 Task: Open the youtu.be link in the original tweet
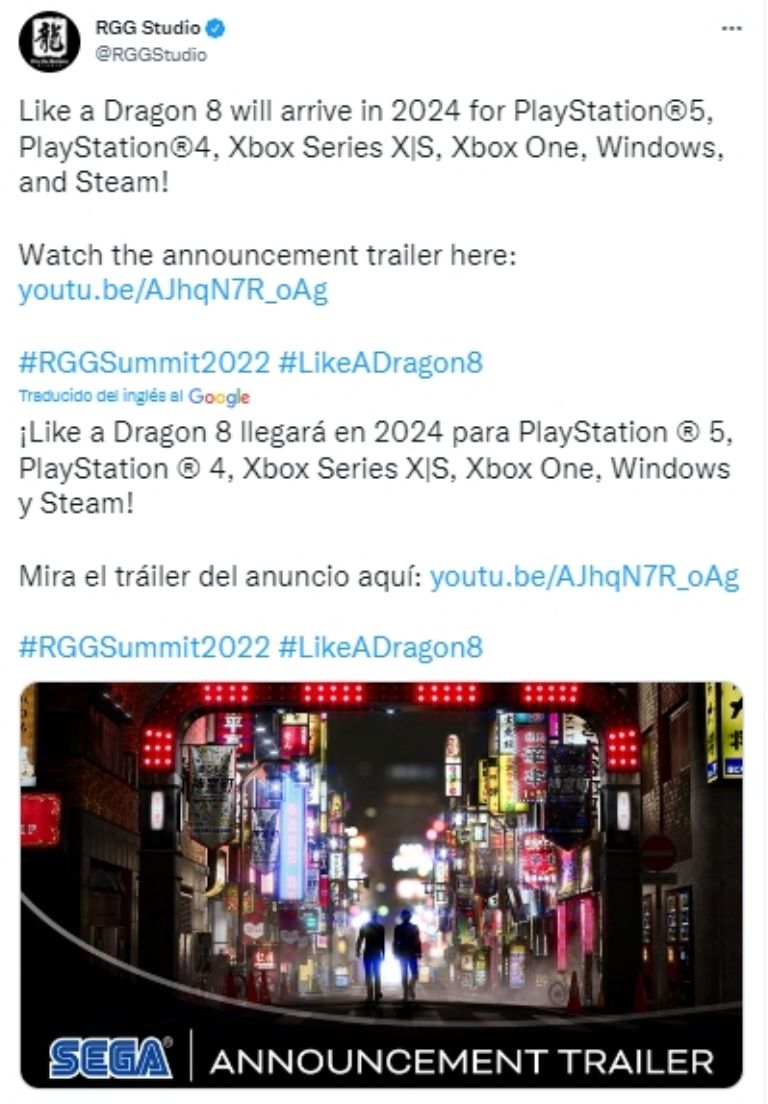coord(173,291)
